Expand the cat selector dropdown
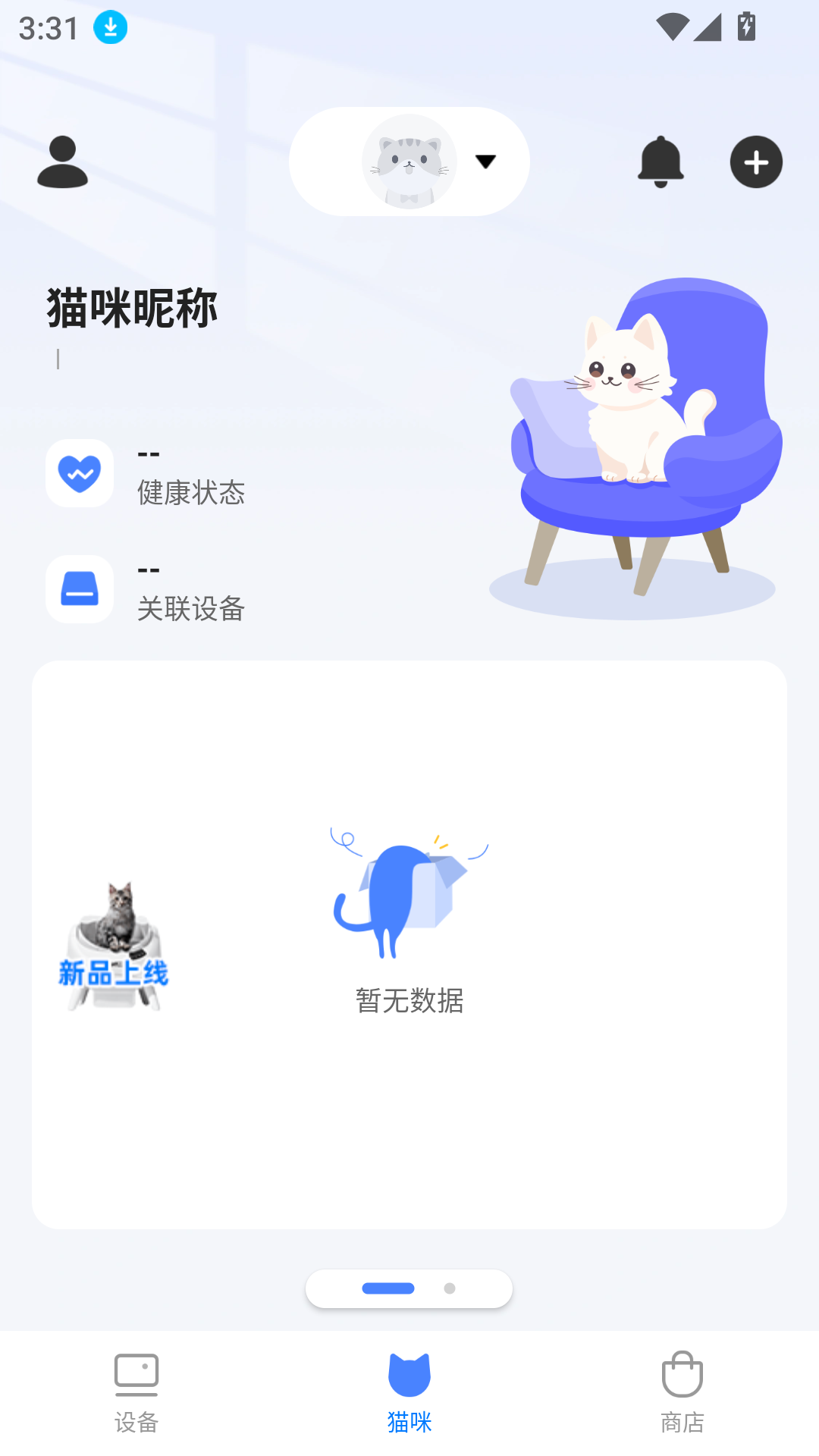Image resolution: width=819 pixels, height=1456 pixels. (x=485, y=162)
